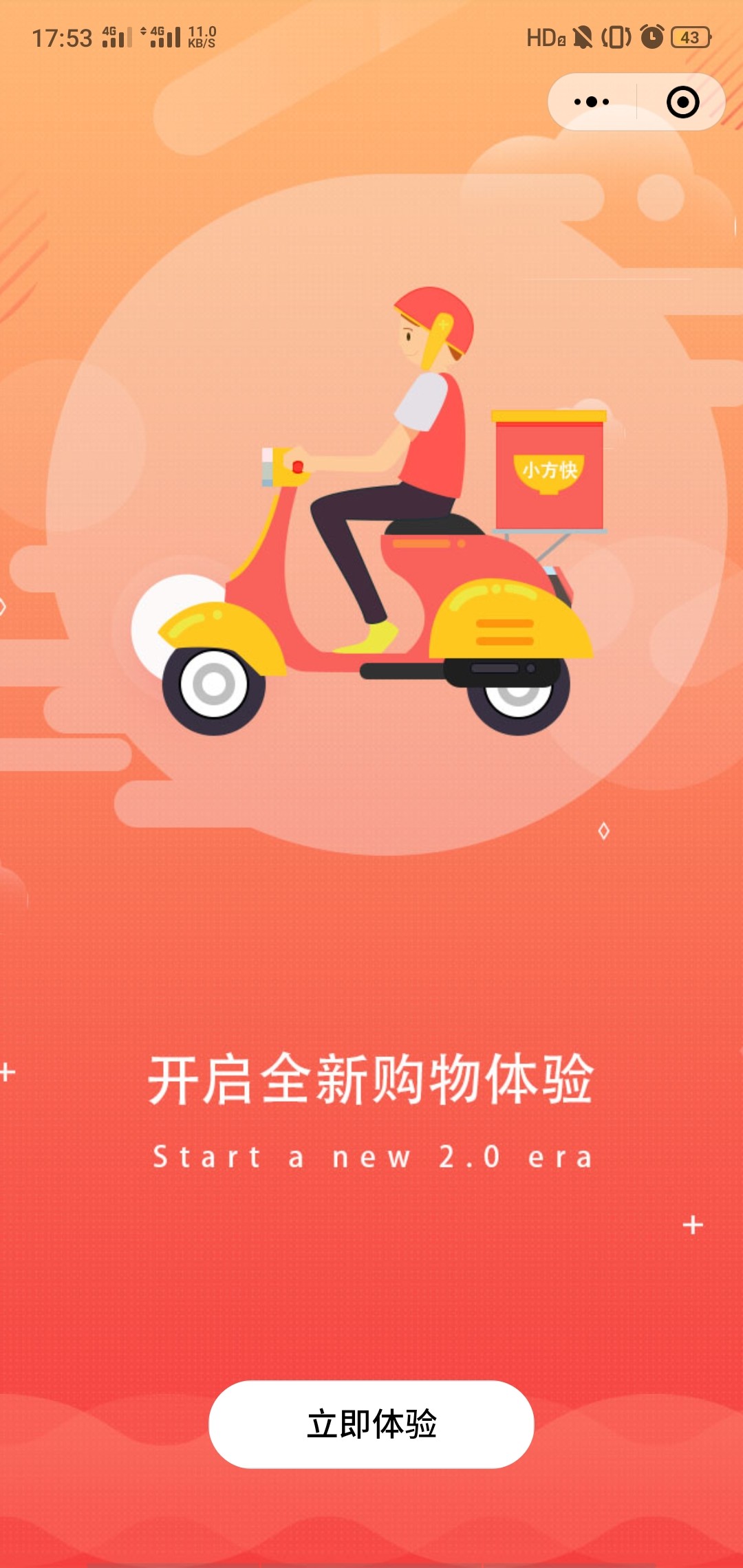
Task: Open the mini program three-dot menu
Action: pos(592,102)
